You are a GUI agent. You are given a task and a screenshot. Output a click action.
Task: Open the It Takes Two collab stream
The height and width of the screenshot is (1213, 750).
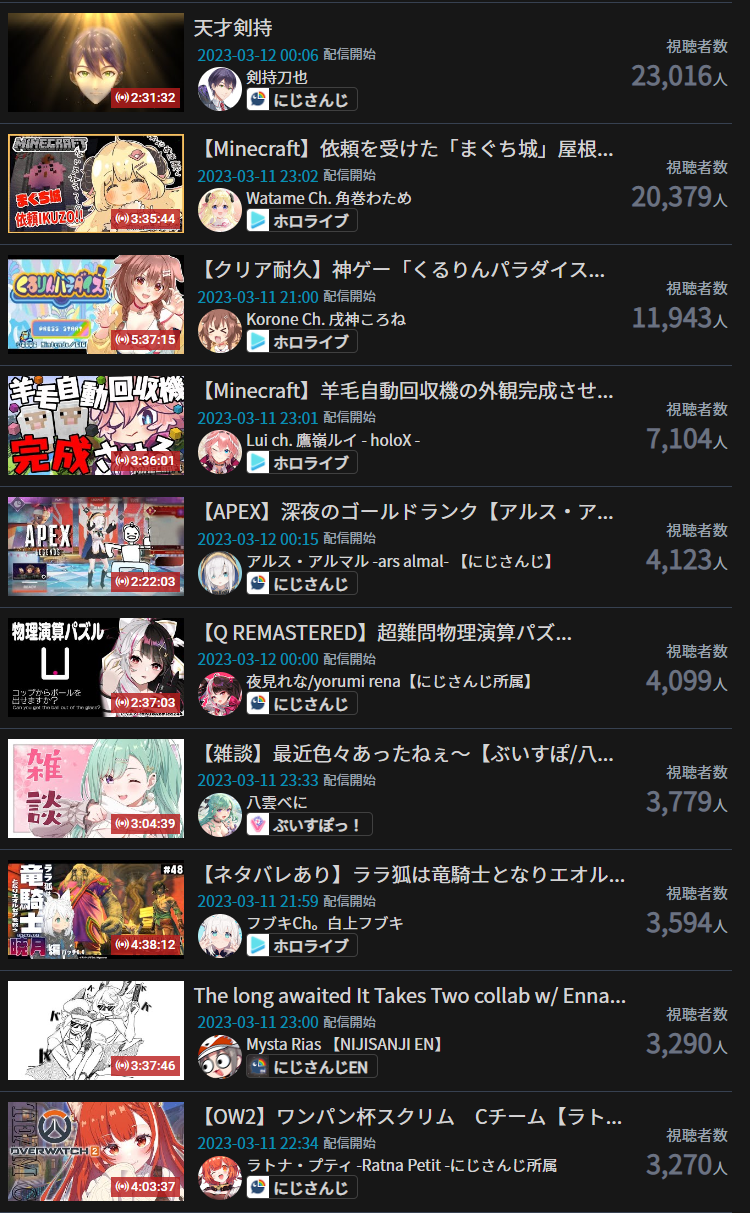tap(410, 996)
